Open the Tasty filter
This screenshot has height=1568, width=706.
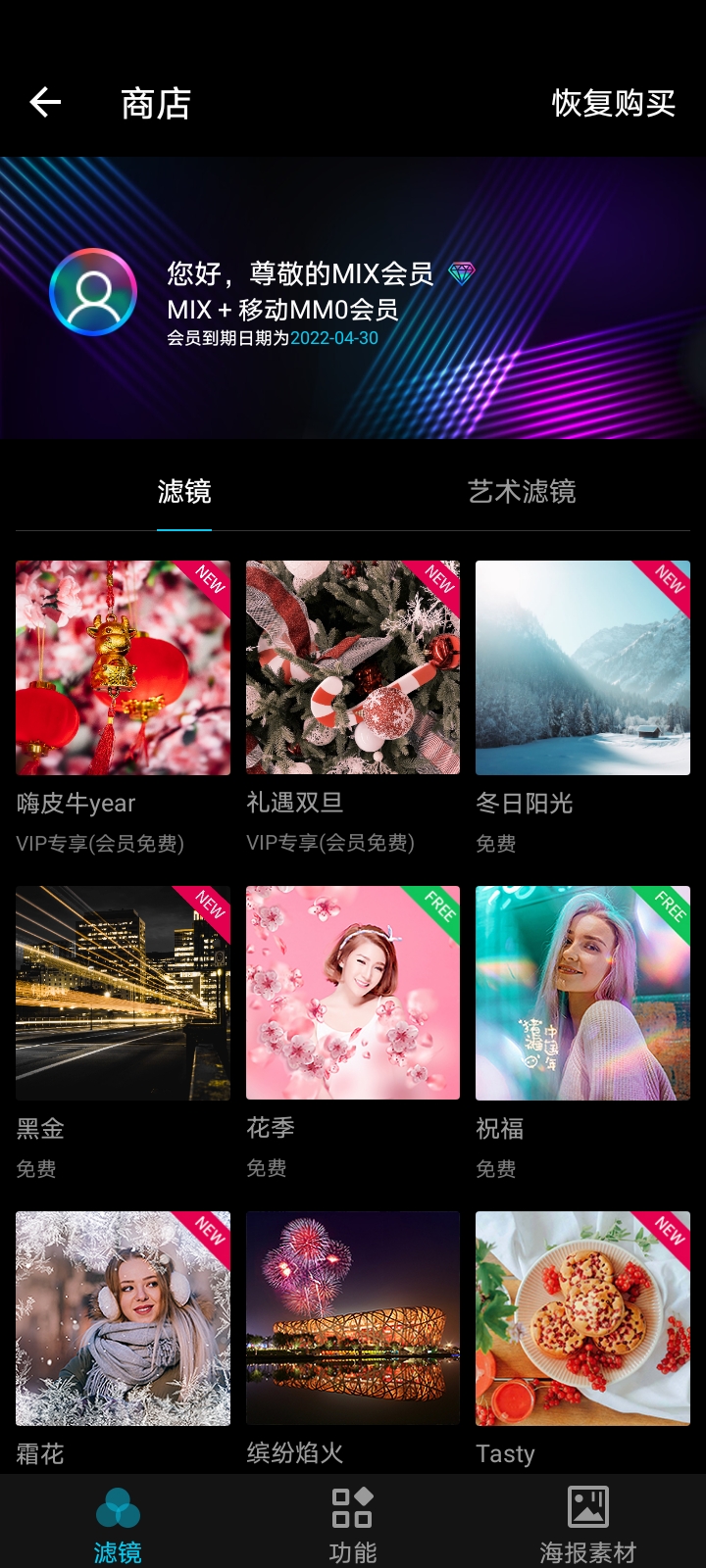[x=582, y=1318]
